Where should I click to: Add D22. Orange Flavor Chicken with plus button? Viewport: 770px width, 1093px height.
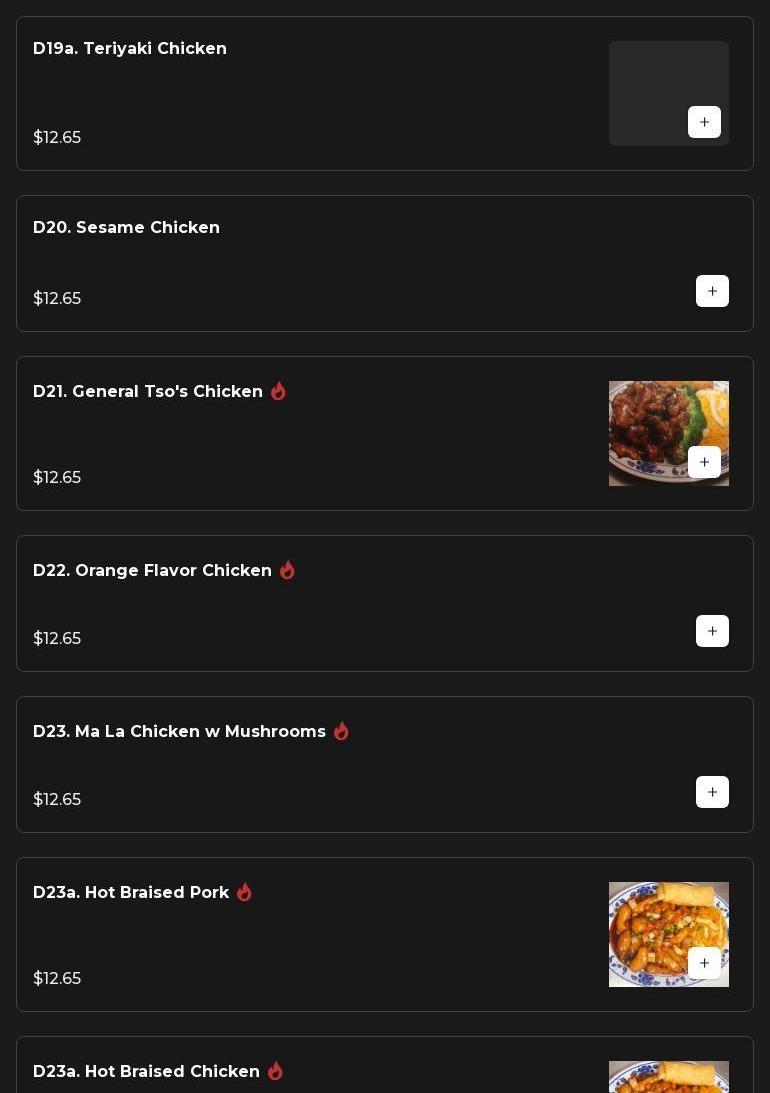pos(712,631)
